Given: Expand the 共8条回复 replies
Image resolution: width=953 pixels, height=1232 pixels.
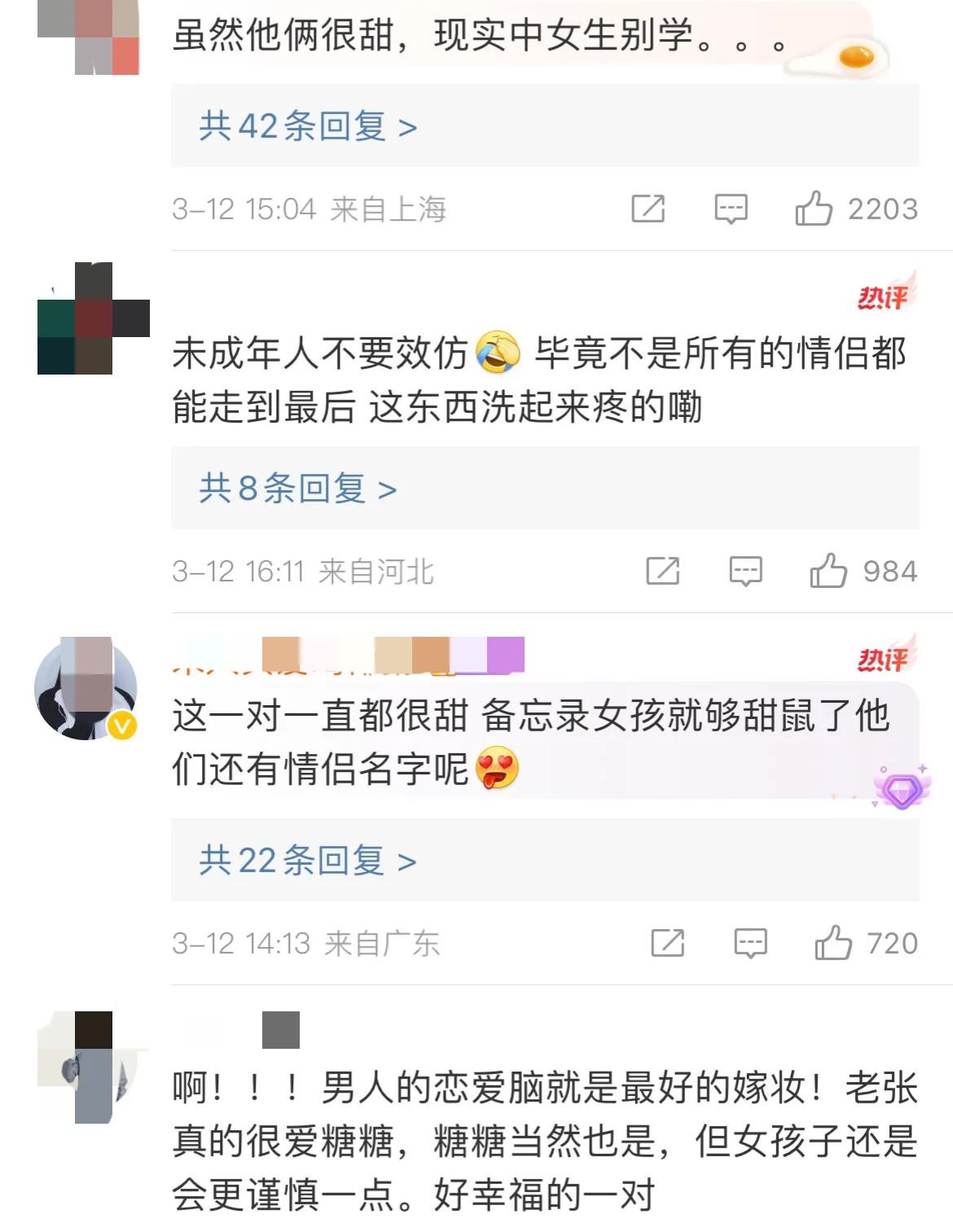Looking at the screenshot, I should tap(298, 489).
